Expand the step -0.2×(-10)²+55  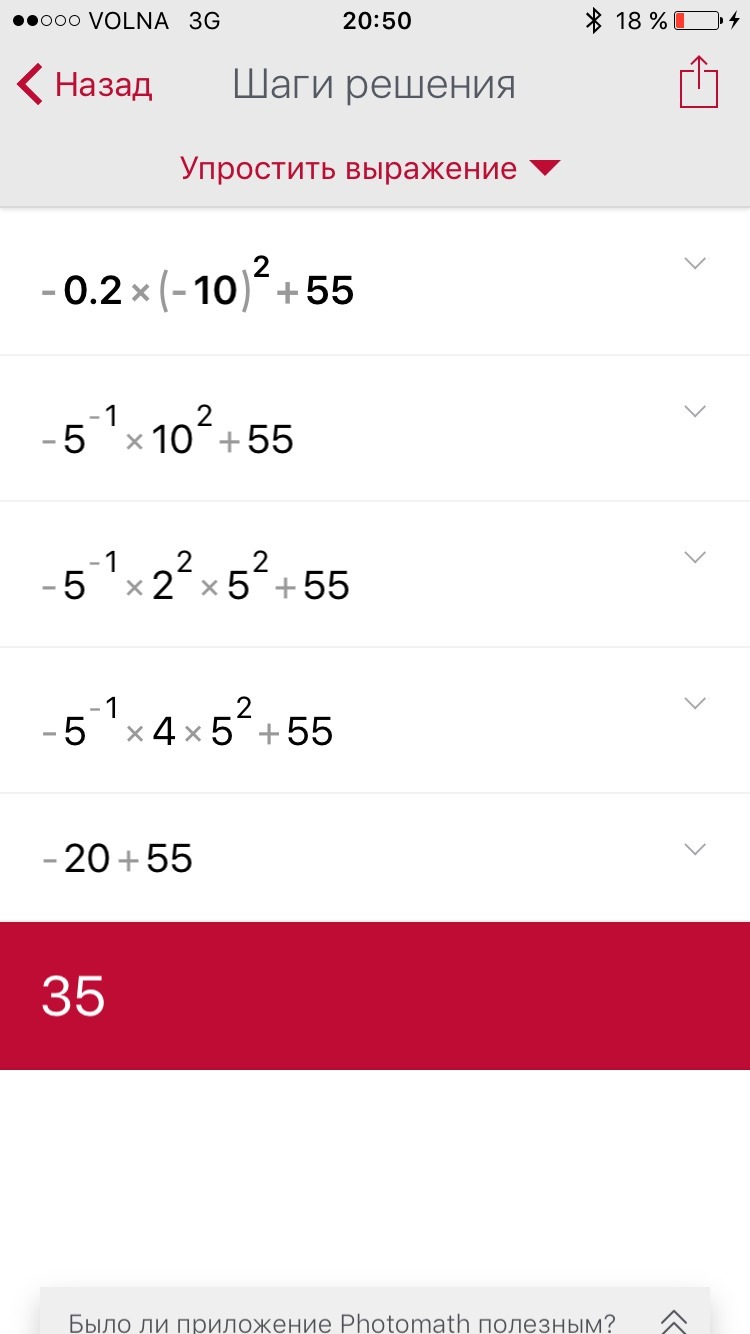694,264
